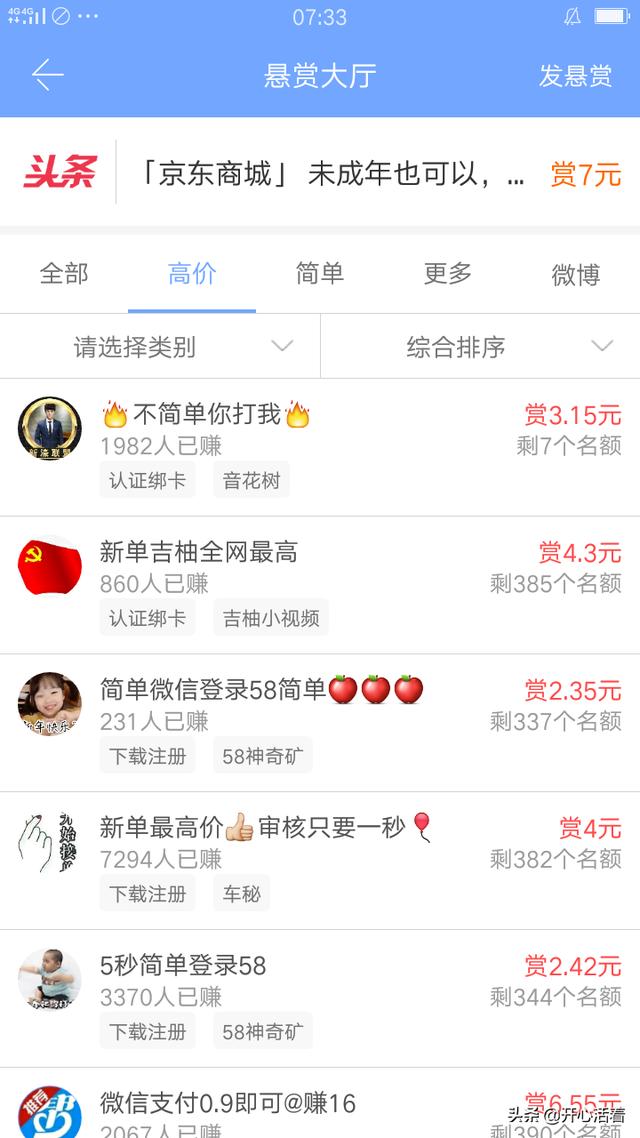Switch to the 简单 tab
Screen dimensions: 640x1138
[320, 273]
